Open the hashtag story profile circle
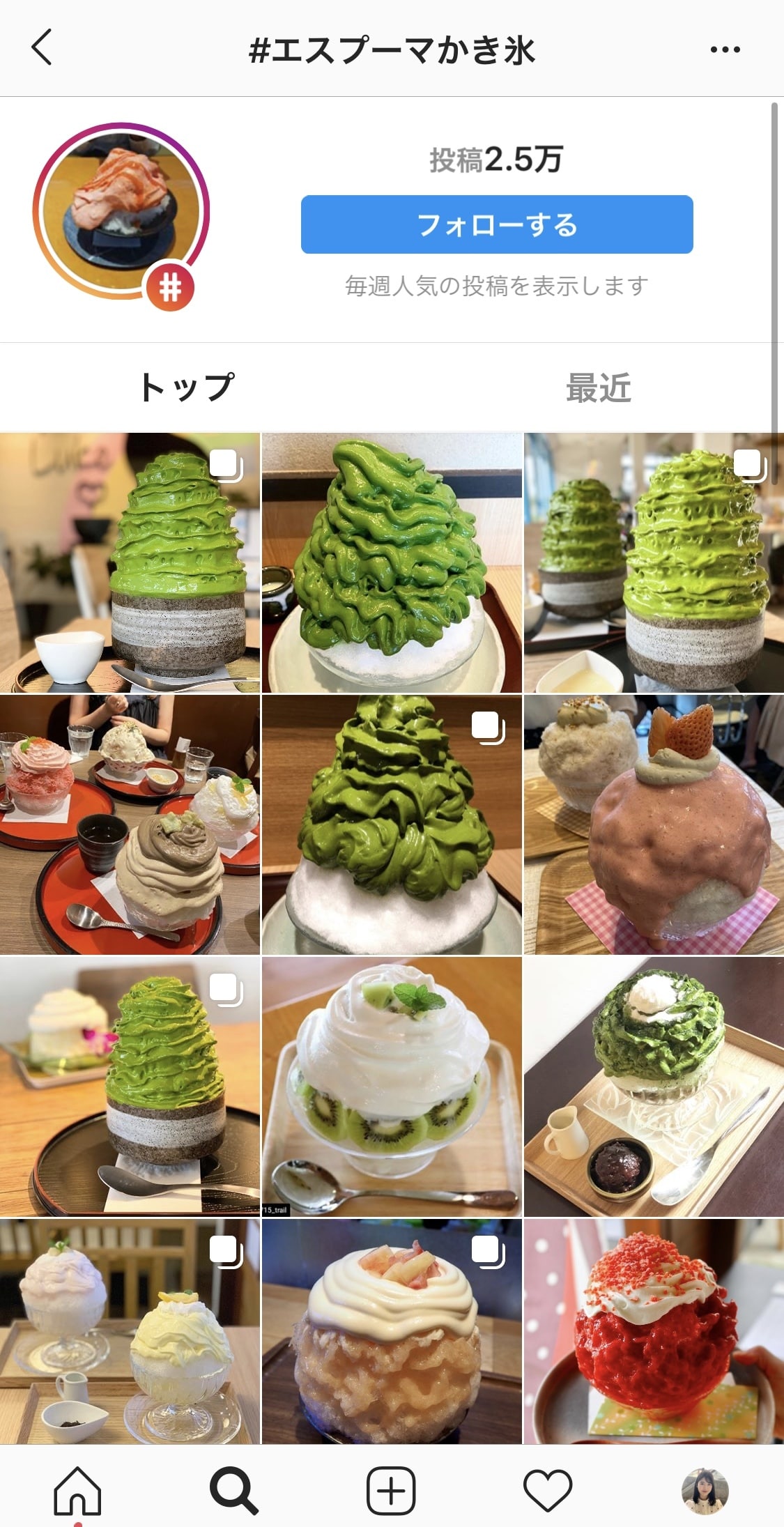Image resolution: width=784 pixels, height=1527 pixels. pos(121,211)
